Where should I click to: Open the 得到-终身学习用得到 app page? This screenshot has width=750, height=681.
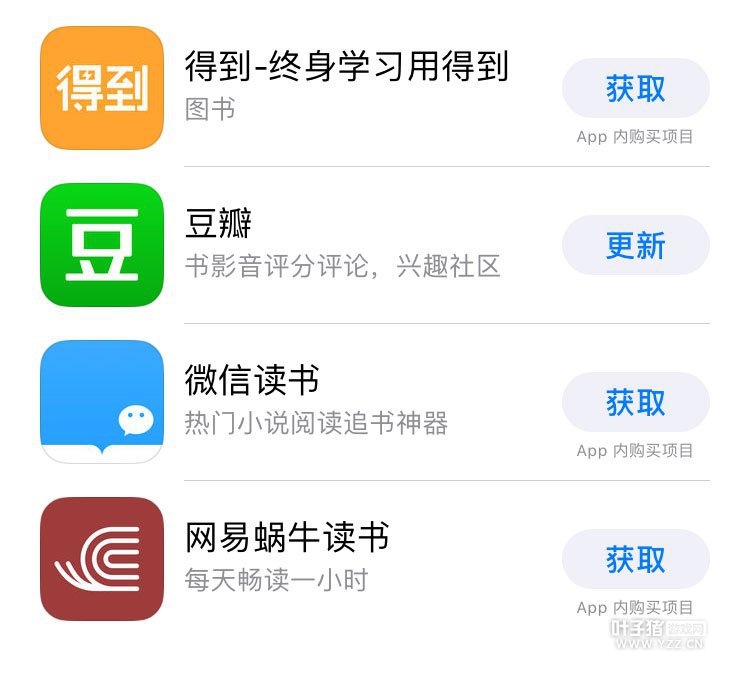(346, 67)
